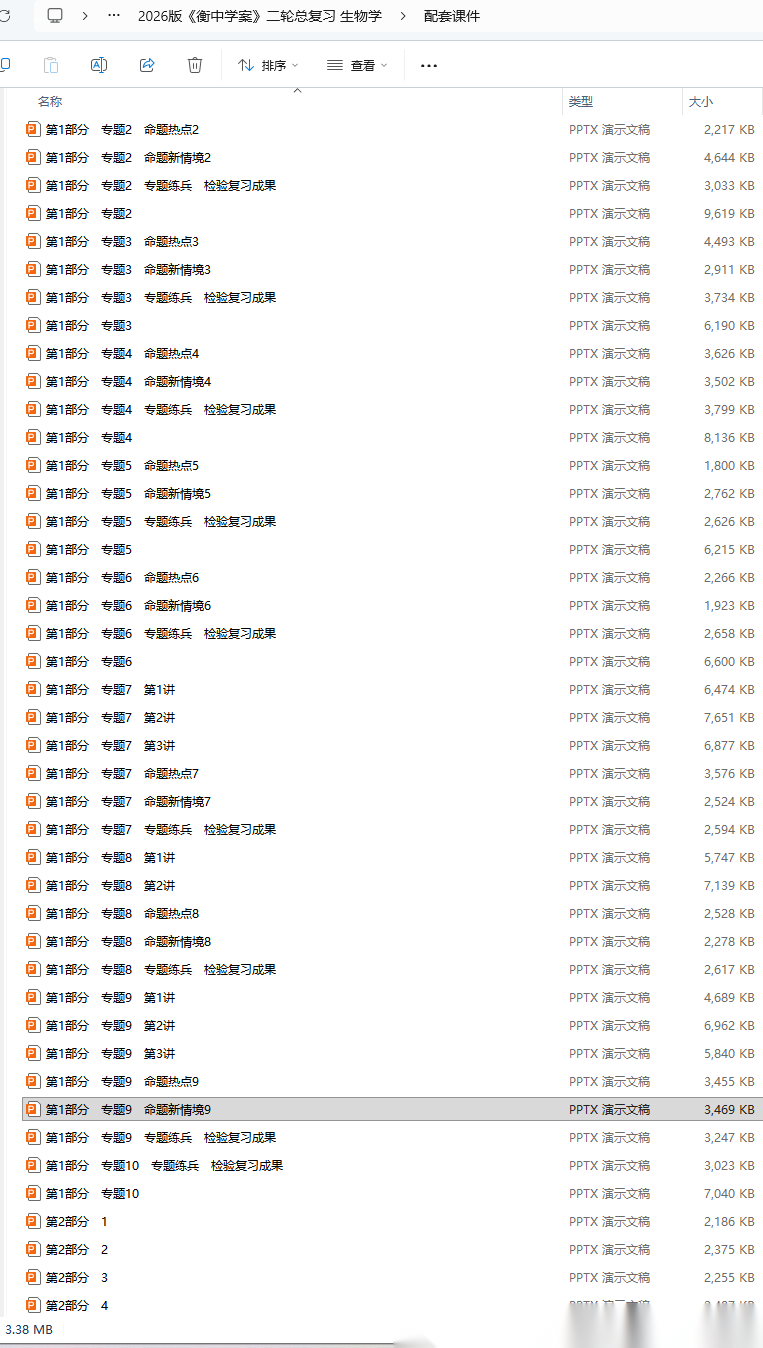Image resolution: width=763 pixels, height=1348 pixels.
Task: Select file 第1部分 专题5 命题新情境5
Action: coord(128,494)
